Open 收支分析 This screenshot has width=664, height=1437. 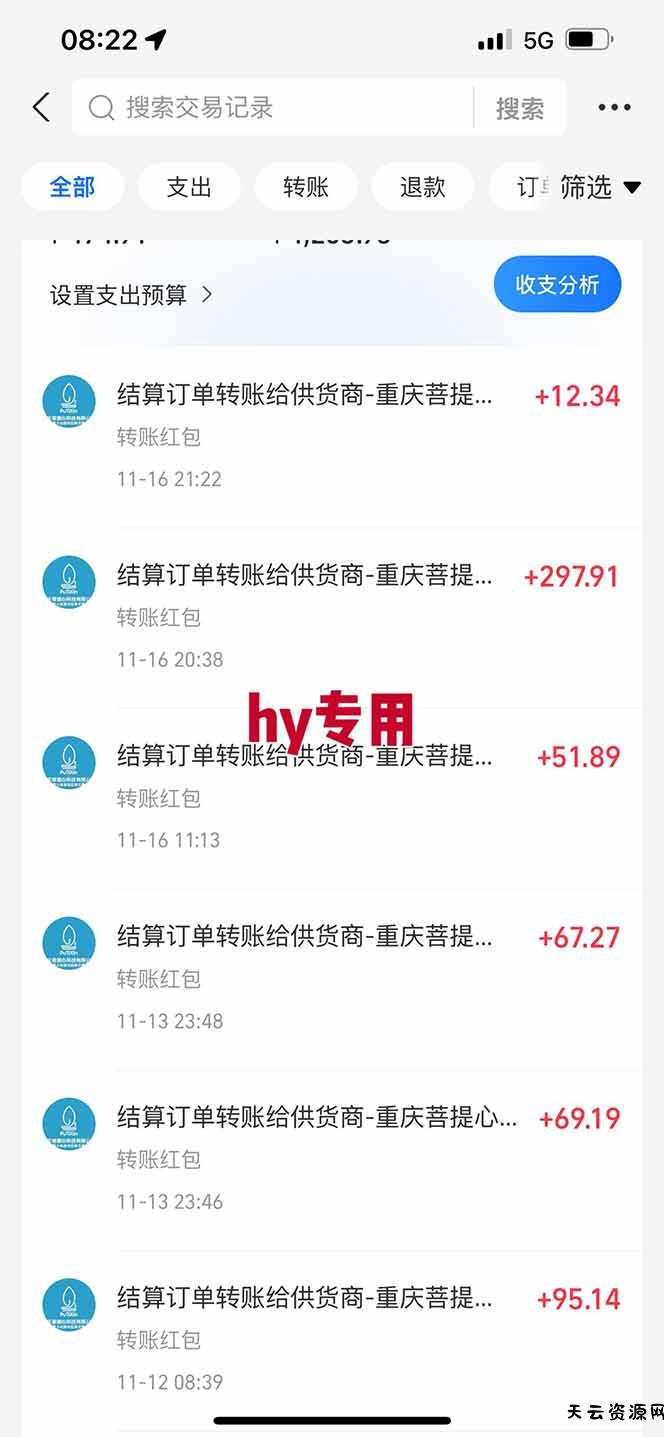click(557, 285)
